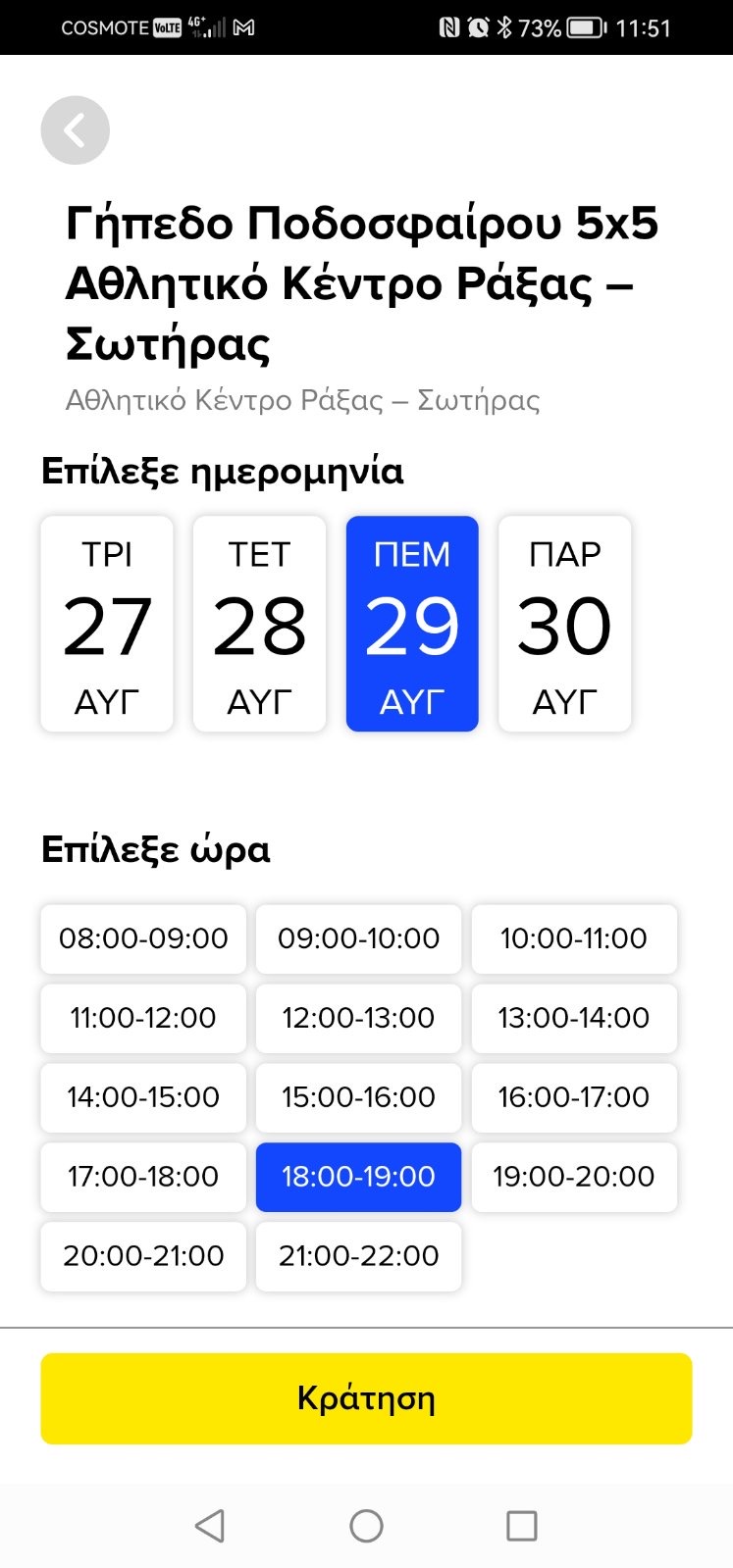Screen dimensions: 733x1568
Task: Choose the 09:00-10:00 time slot
Action: click(x=358, y=938)
